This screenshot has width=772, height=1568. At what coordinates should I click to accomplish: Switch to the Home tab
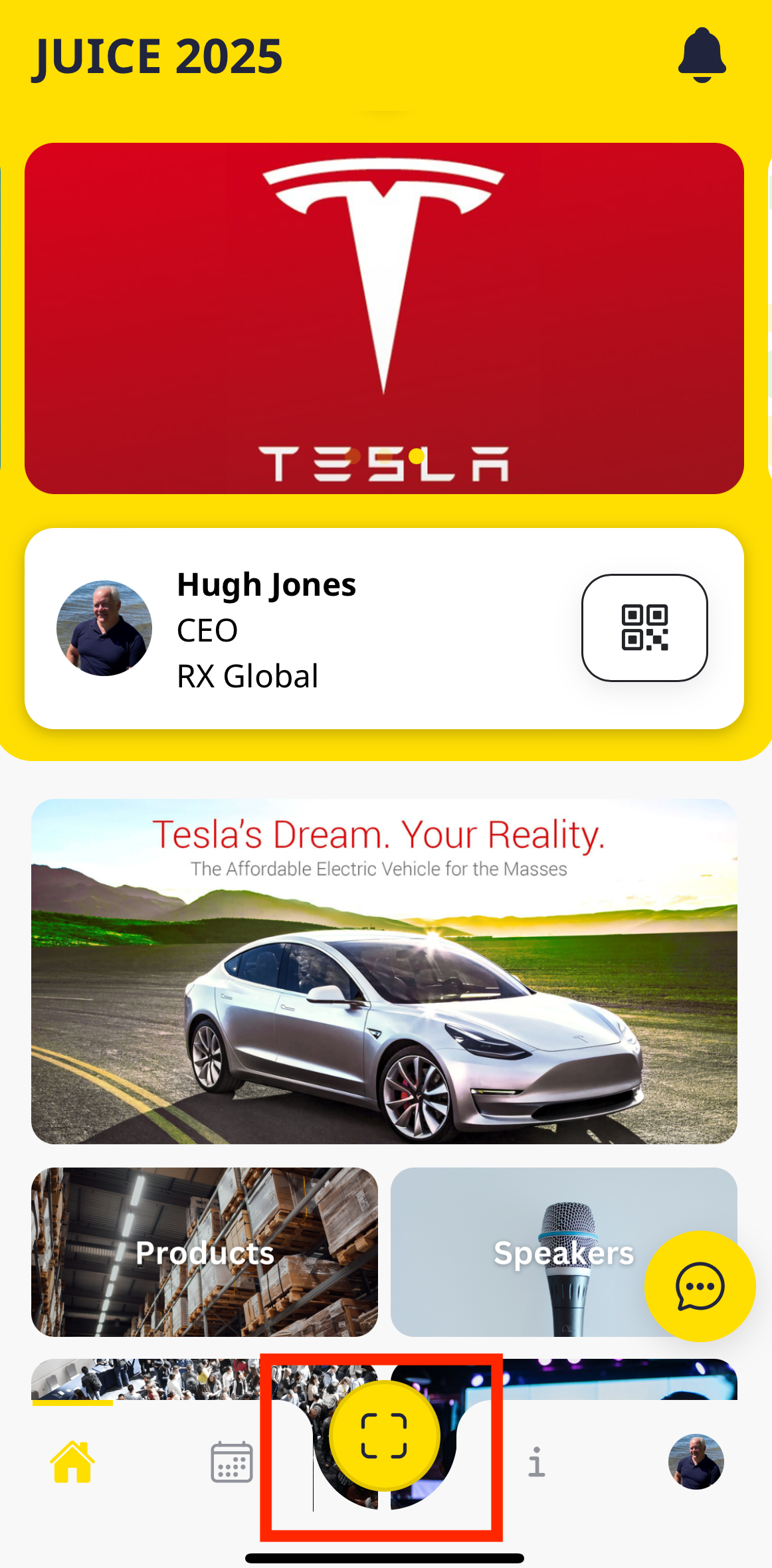(72, 1462)
